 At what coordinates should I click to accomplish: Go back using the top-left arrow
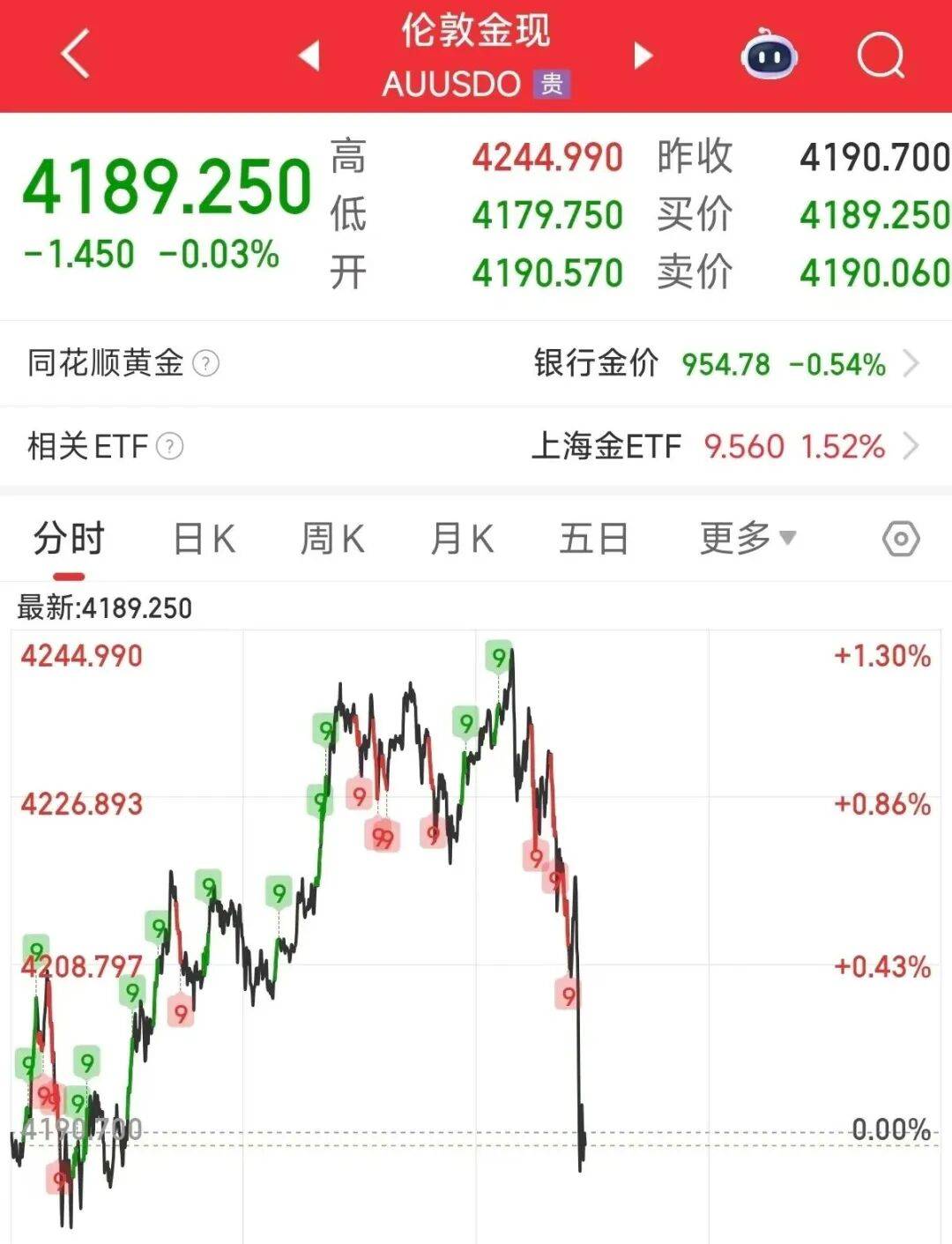coord(77,55)
